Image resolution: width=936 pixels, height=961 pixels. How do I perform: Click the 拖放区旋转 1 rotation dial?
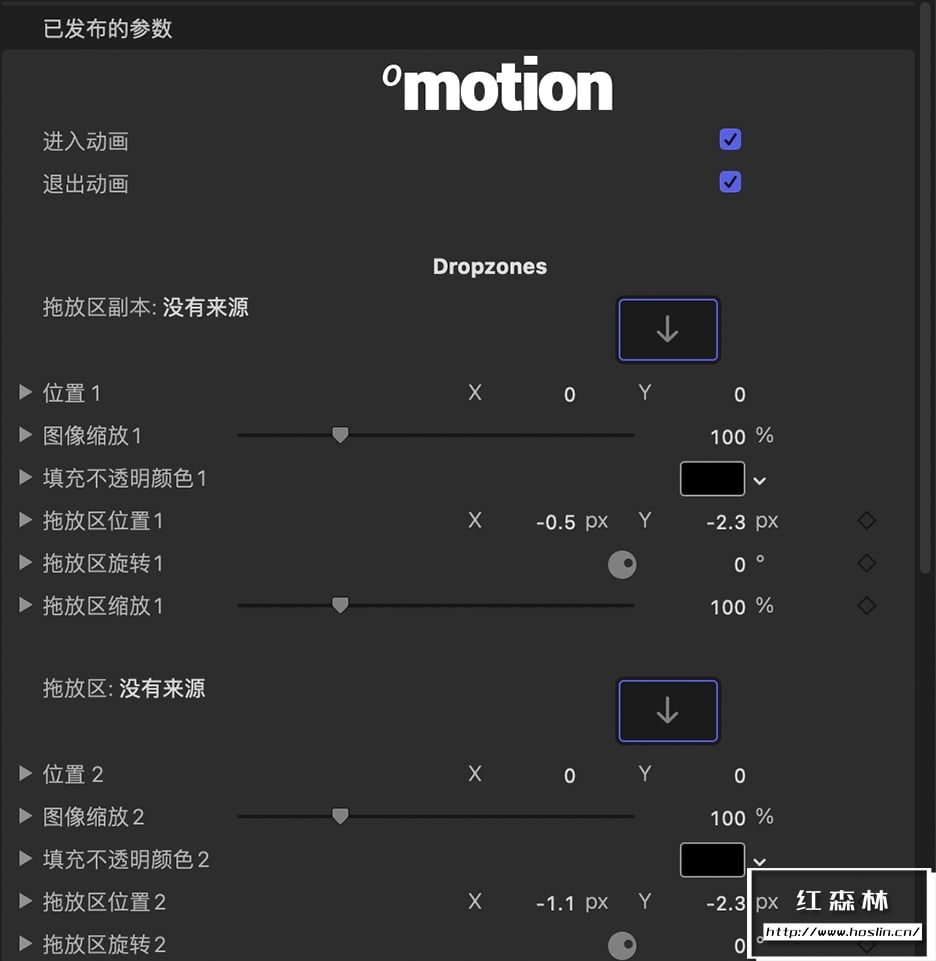[x=622, y=565]
